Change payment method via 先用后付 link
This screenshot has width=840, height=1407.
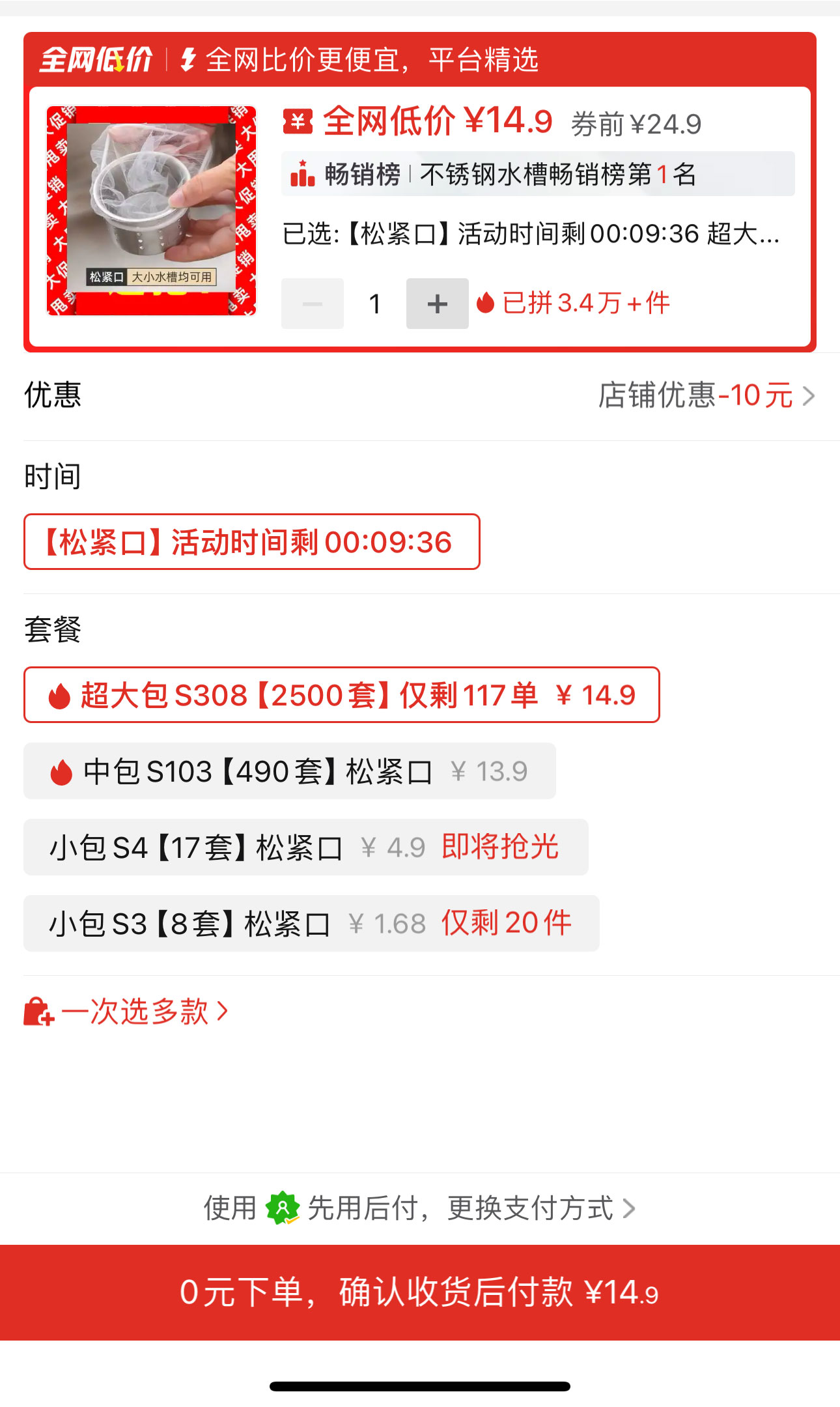[420, 1208]
